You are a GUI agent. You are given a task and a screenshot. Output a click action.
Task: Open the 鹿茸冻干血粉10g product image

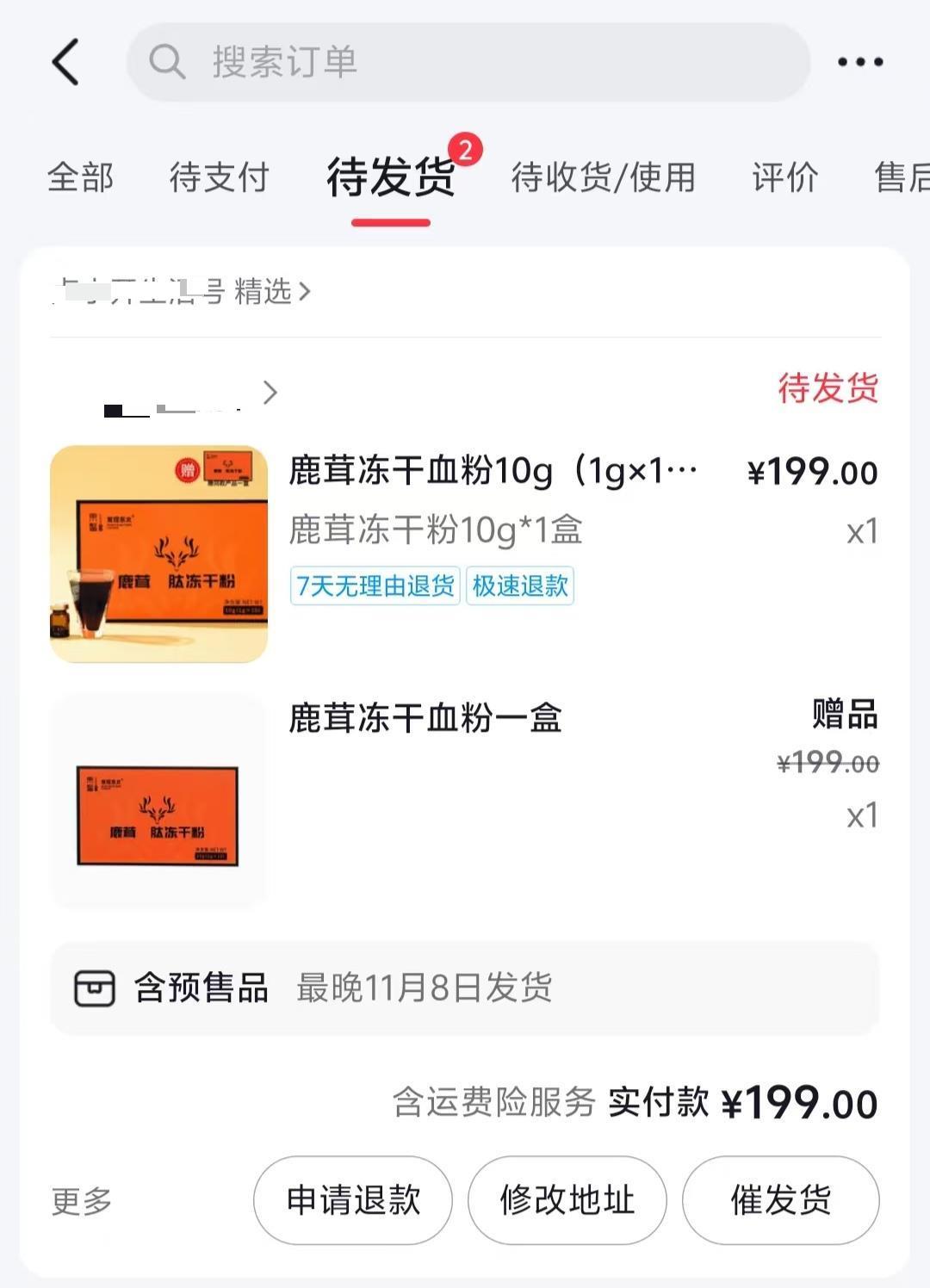click(159, 554)
